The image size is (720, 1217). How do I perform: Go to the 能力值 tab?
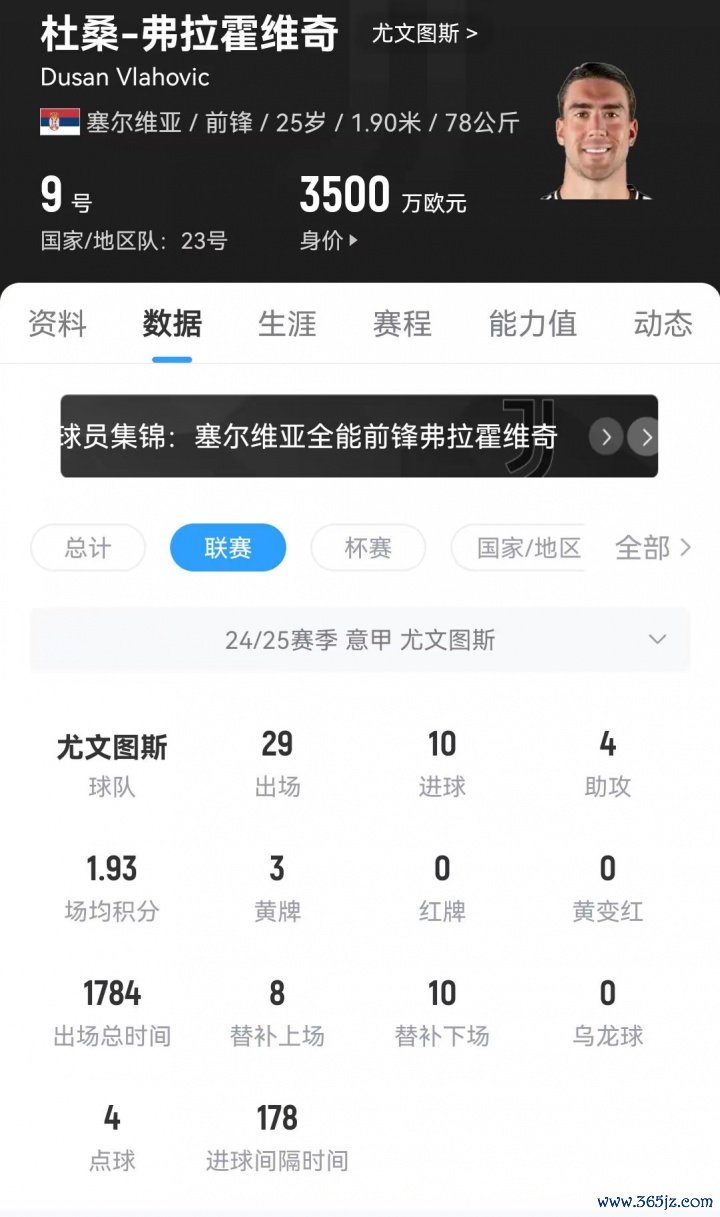pyautogui.click(x=532, y=323)
